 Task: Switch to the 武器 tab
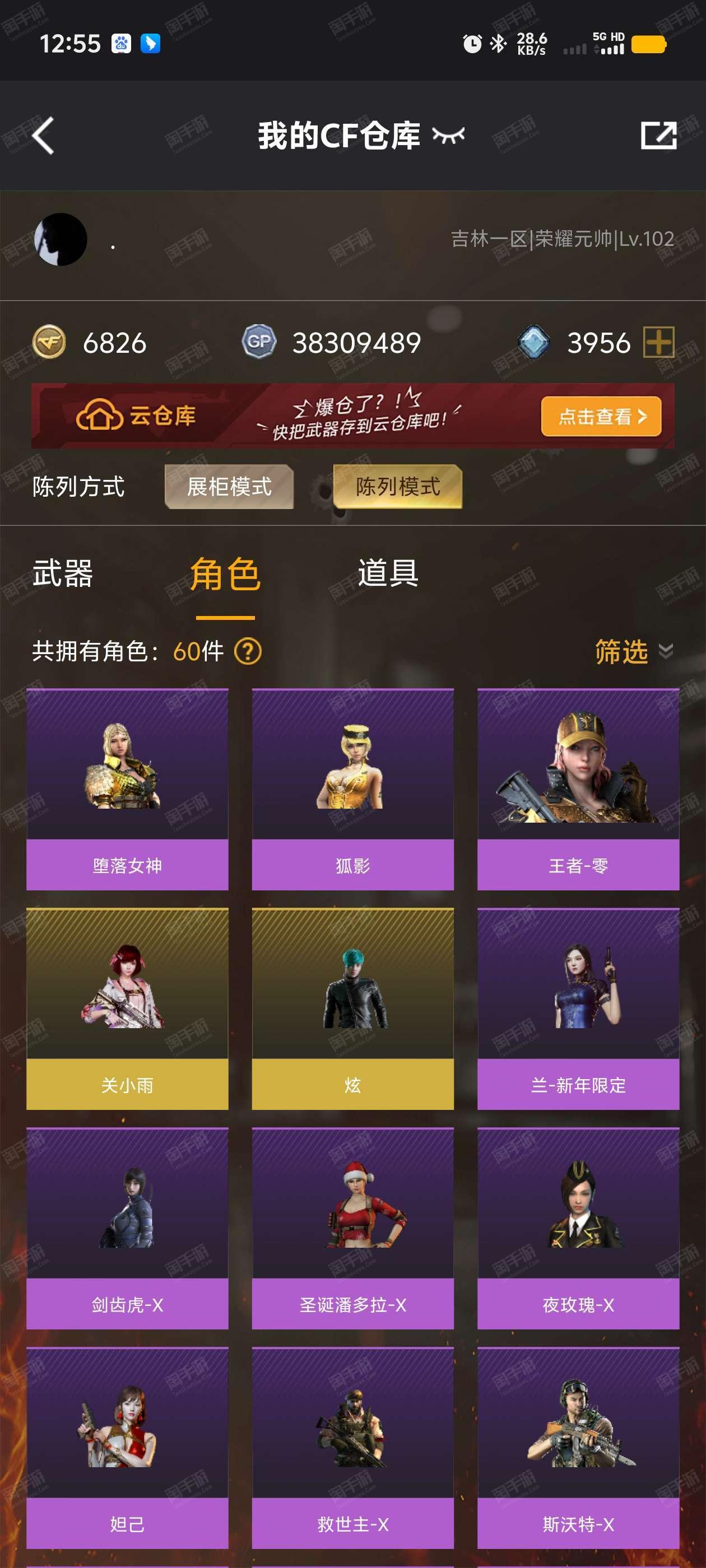[x=63, y=573]
